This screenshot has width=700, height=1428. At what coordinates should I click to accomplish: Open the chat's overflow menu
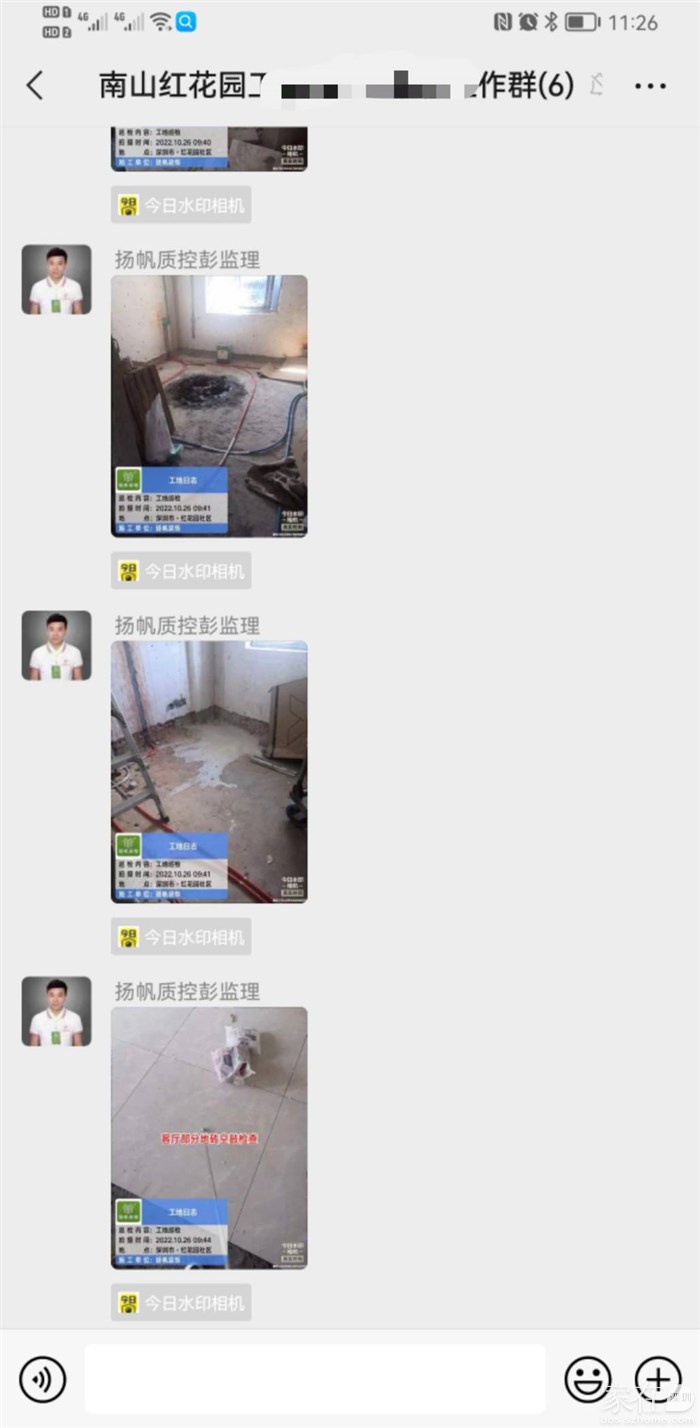[x=650, y=86]
